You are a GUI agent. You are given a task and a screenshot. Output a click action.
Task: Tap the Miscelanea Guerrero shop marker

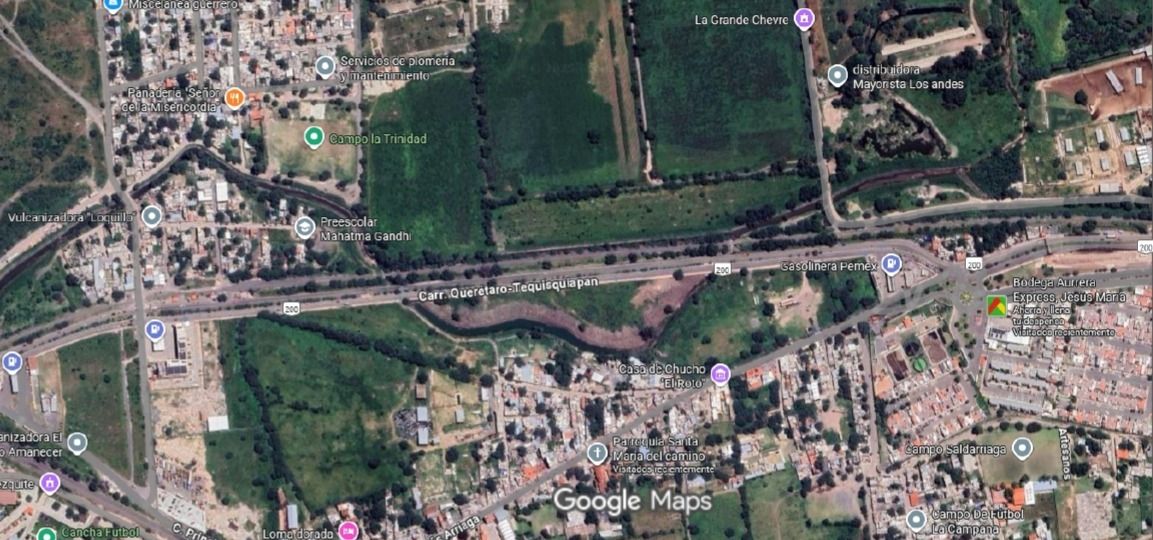click(x=113, y=4)
